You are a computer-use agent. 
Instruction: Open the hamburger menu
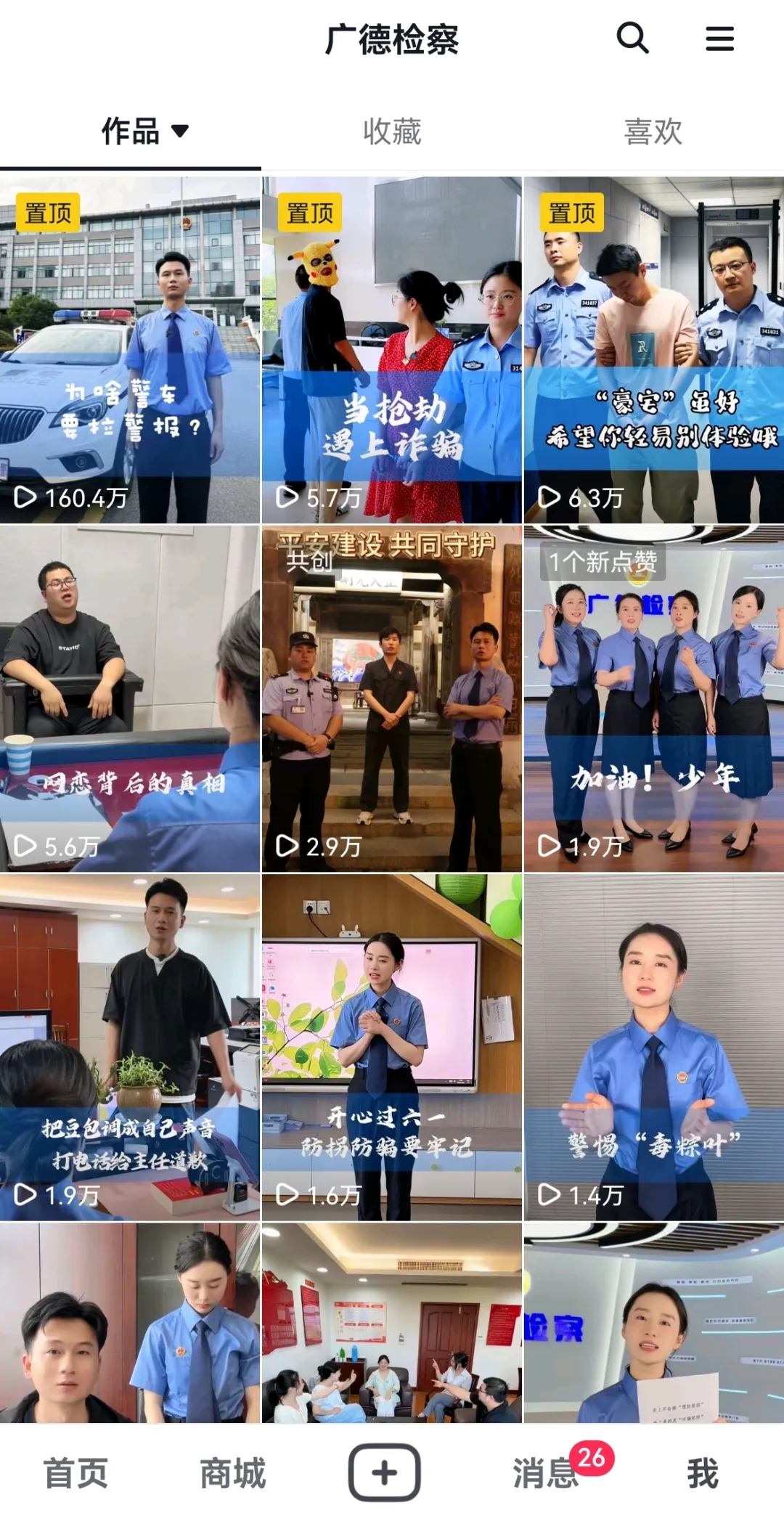tap(719, 38)
